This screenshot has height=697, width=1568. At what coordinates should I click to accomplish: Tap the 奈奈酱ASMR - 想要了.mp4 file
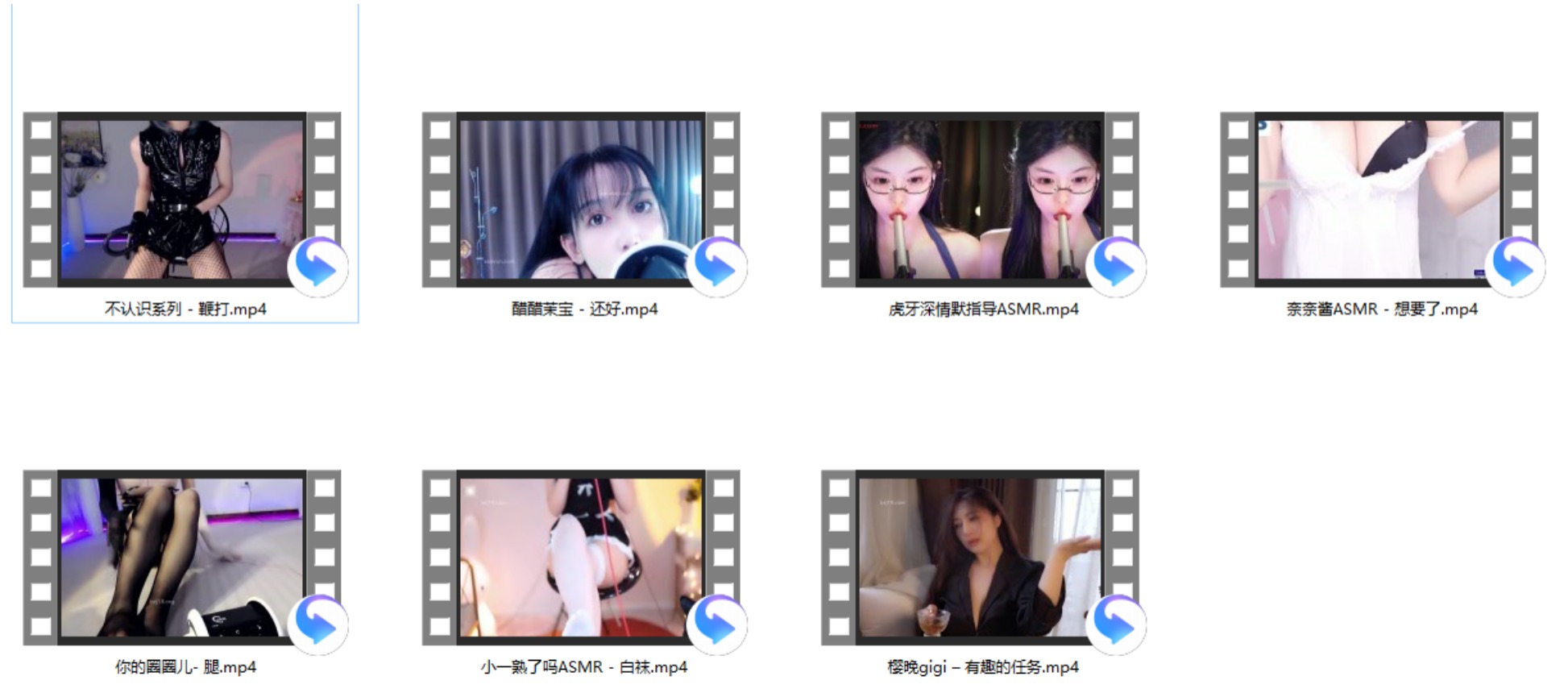[x=1379, y=200]
